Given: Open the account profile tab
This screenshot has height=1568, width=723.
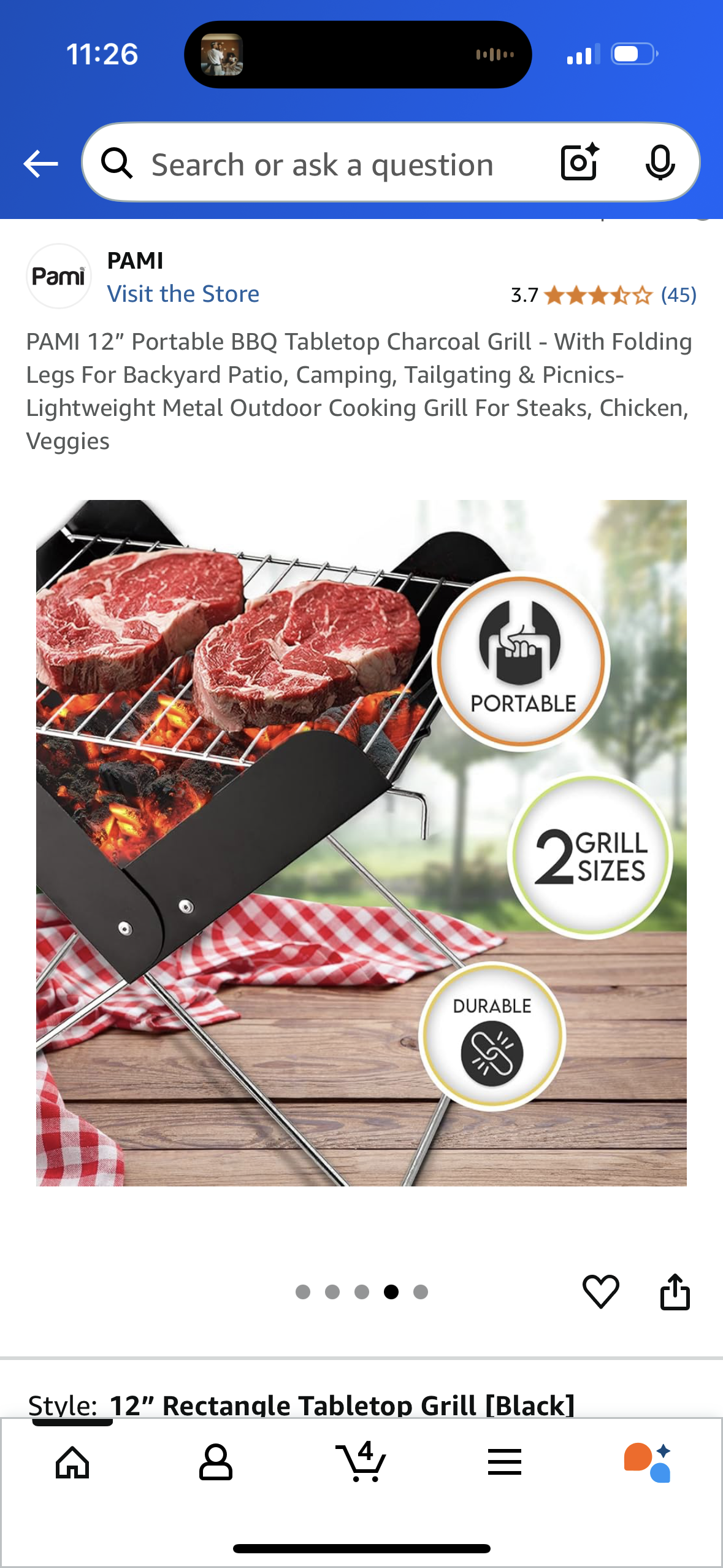Looking at the screenshot, I should coord(216,1463).
